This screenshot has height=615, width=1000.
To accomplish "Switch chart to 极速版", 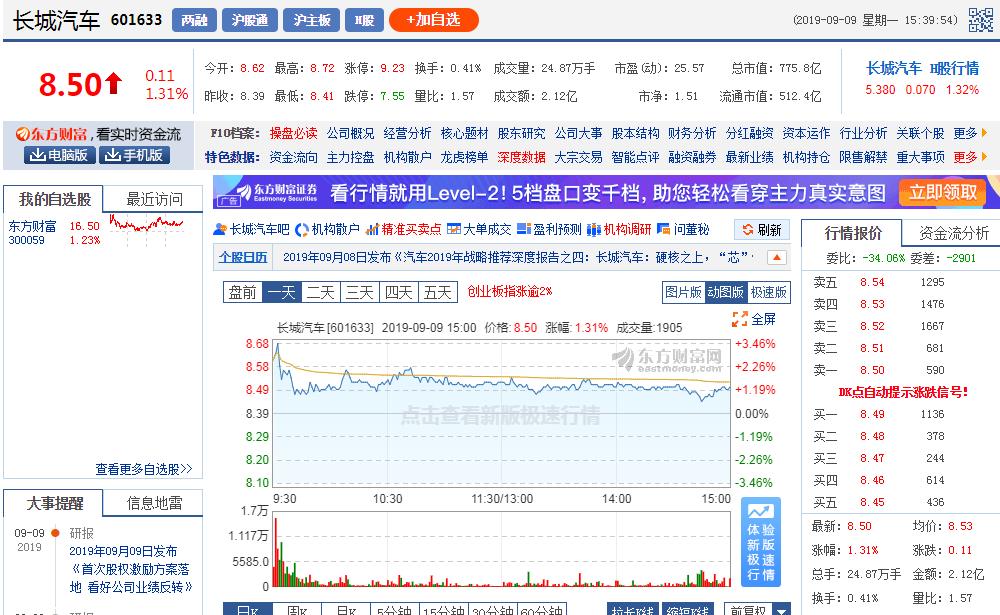I will pos(769,292).
